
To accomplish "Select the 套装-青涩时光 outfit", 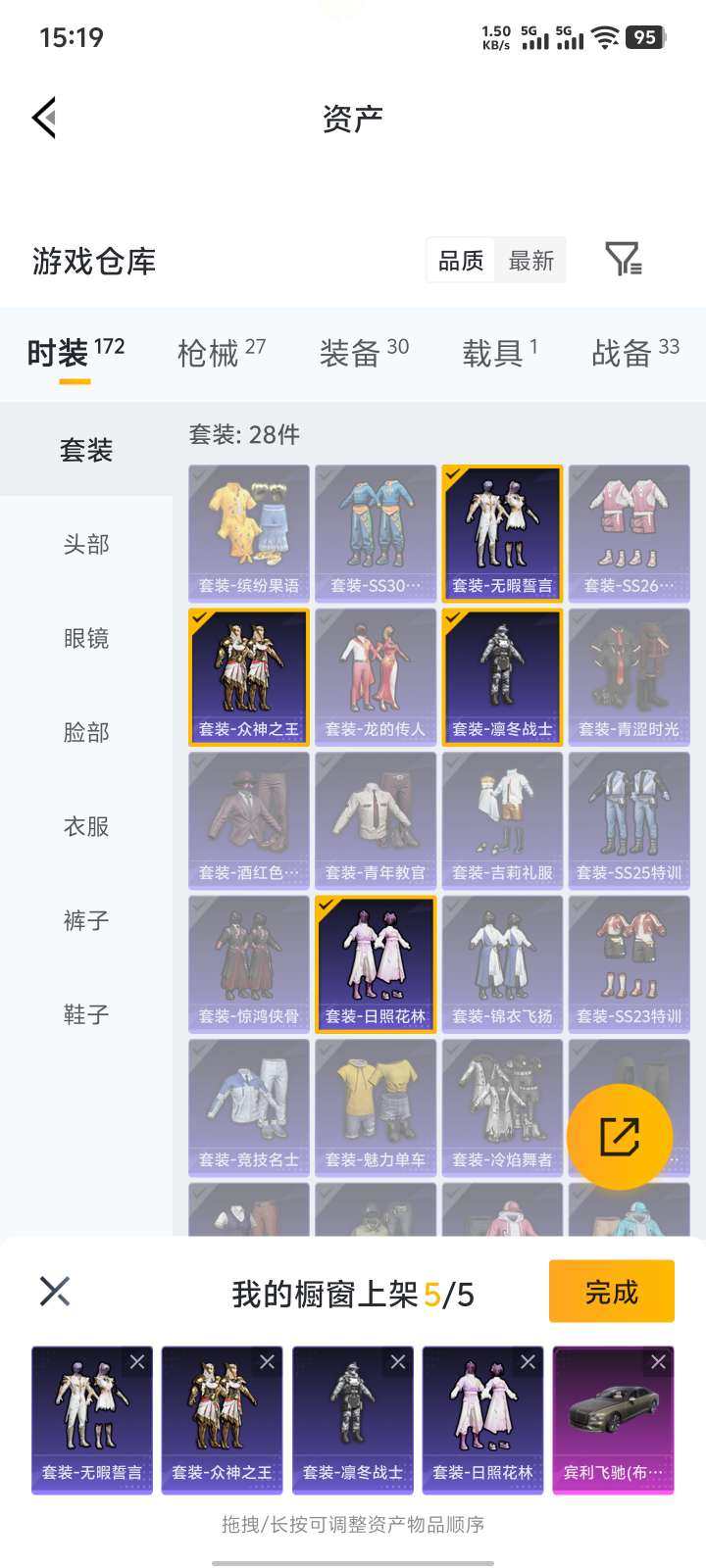I will pyautogui.click(x=629, y=677).
